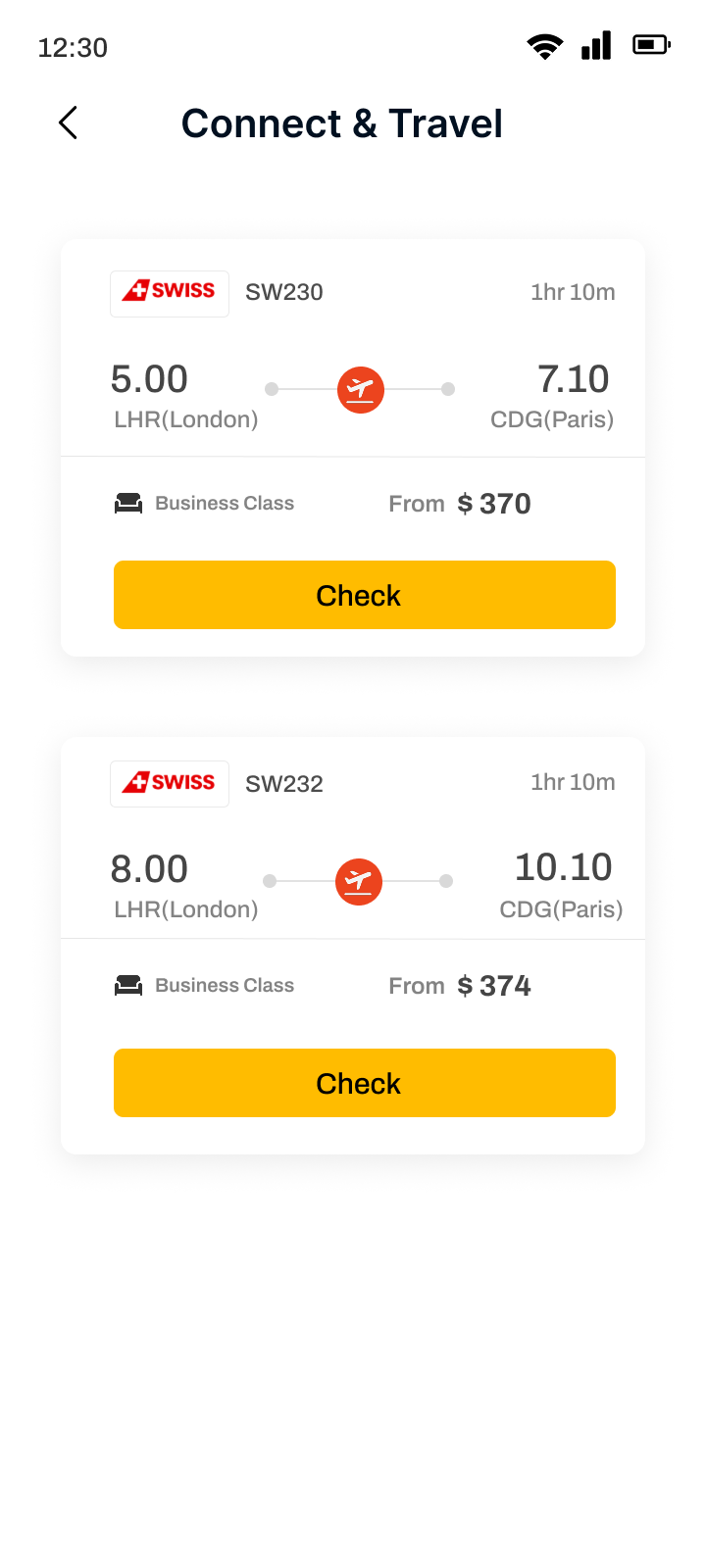The height and width of the screenshot is (1568, 706).
Task: Go back using the top-left arrow
Action: tap(68, 123)
